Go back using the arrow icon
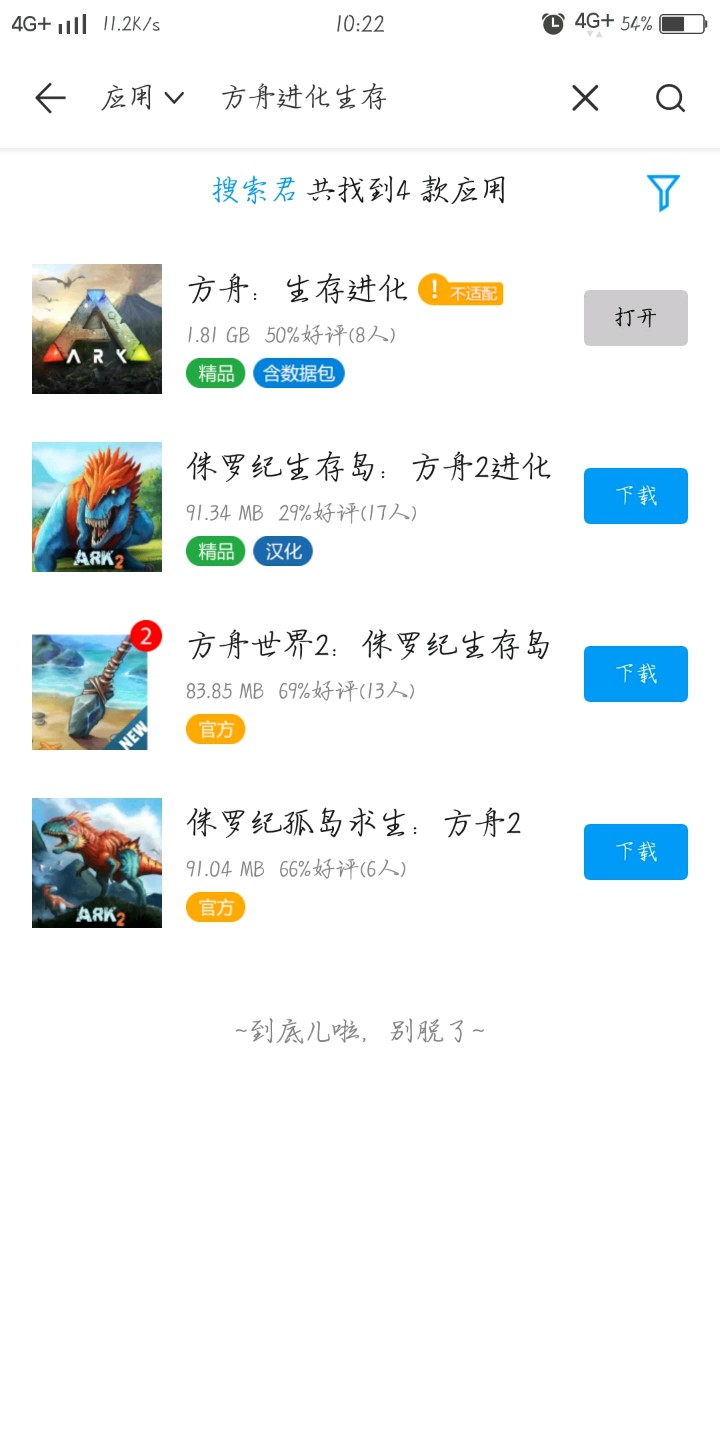The height and width of the screenshot is (1440, 720). pos(50,98)
